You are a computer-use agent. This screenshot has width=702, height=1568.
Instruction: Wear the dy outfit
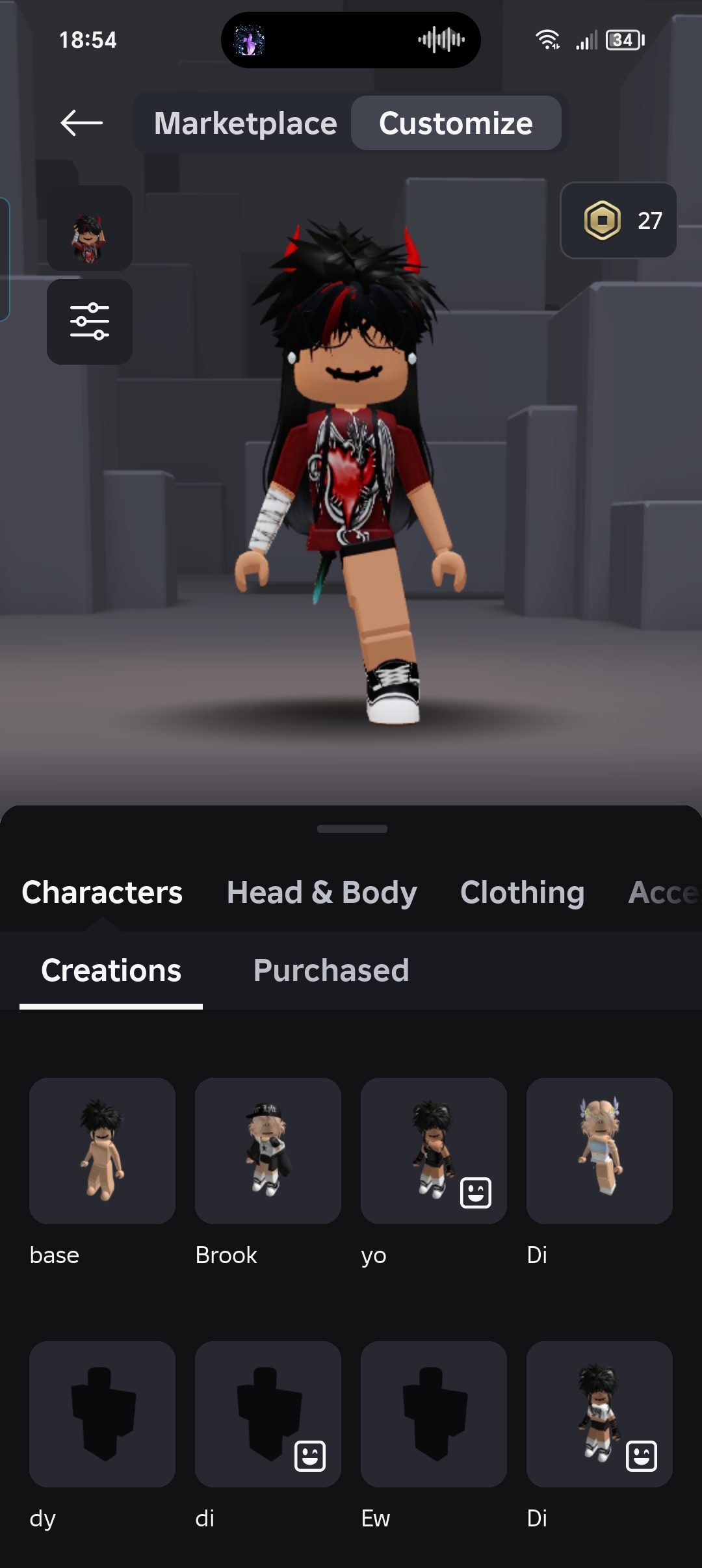(102, 1414)
